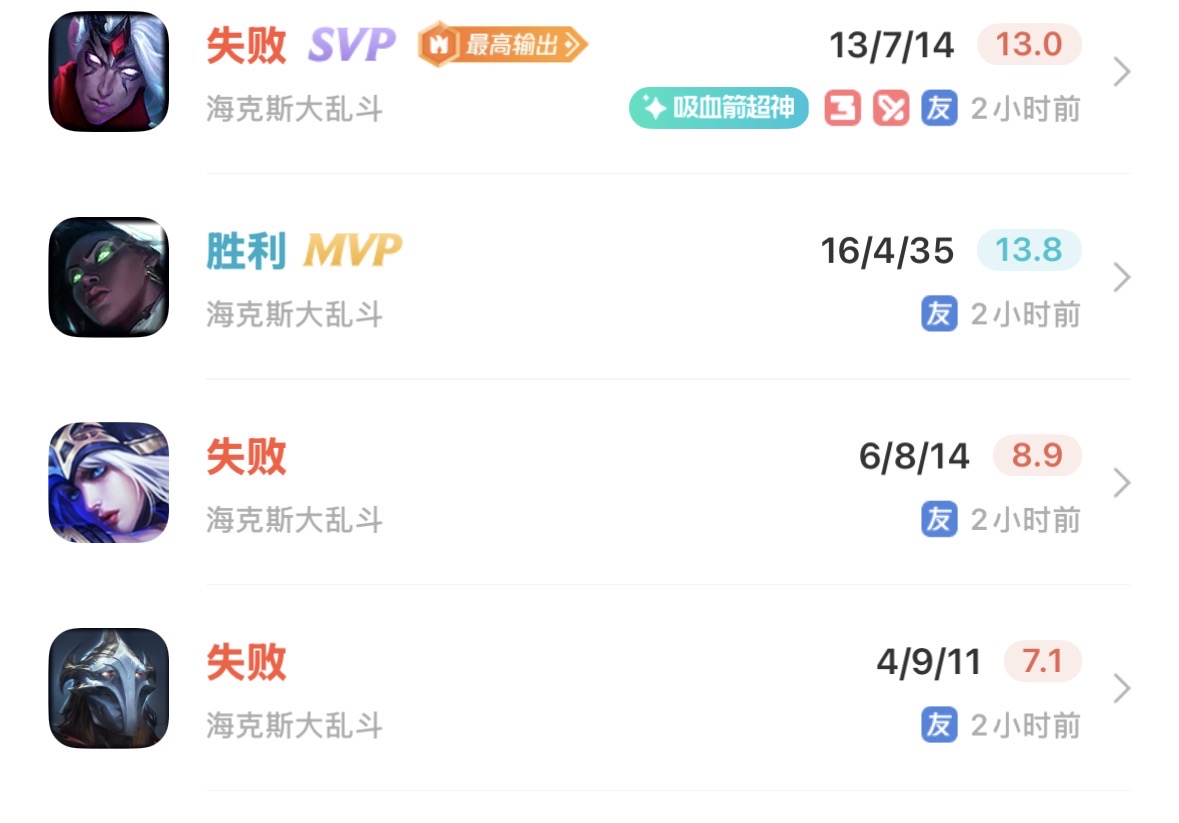
Task: Open the 6/8/14 defeat match details
Action: 1121,483
